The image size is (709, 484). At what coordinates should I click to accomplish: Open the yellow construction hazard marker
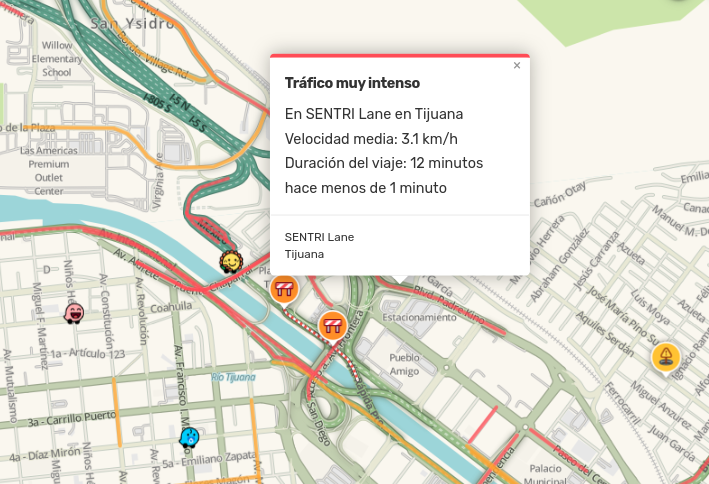tap(666, 356)
